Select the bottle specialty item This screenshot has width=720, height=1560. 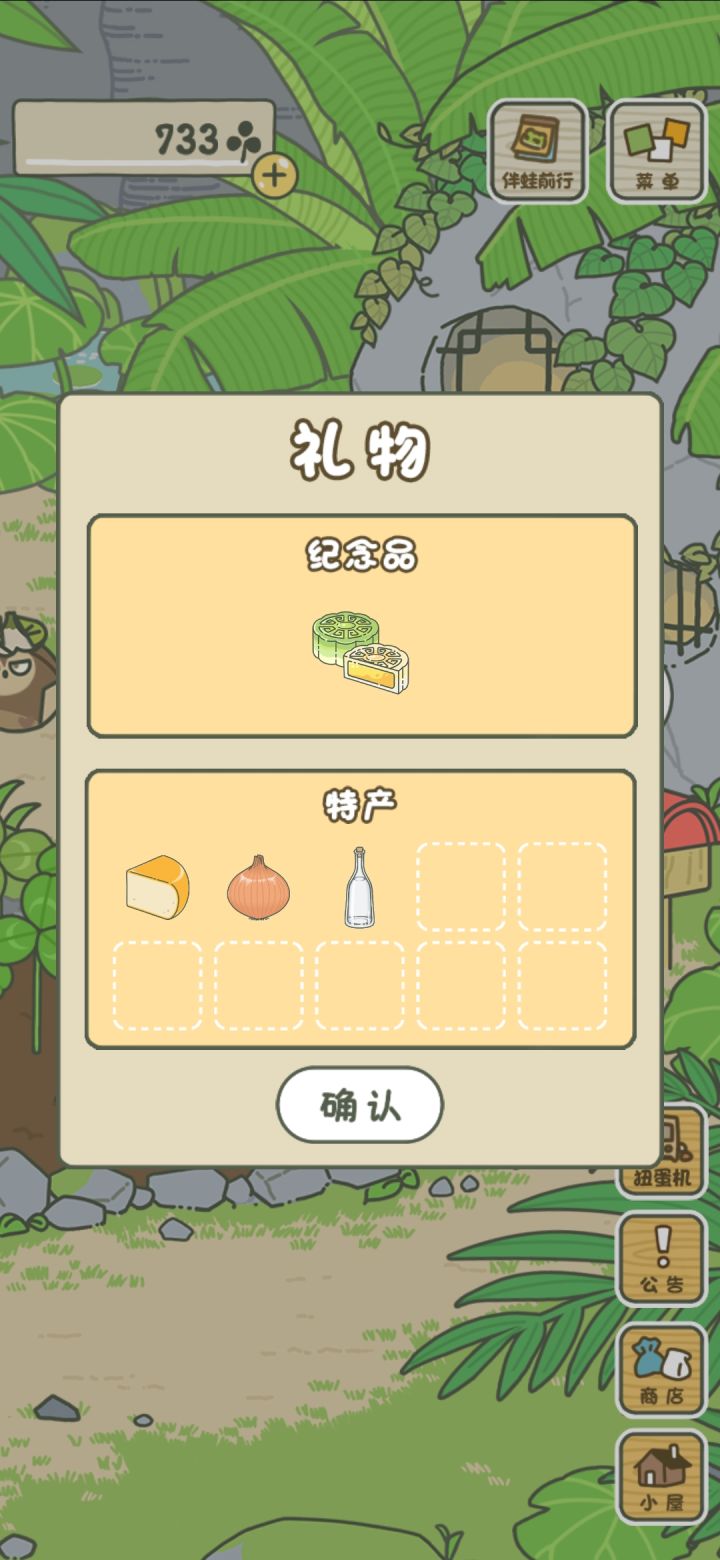pos(358,885)
